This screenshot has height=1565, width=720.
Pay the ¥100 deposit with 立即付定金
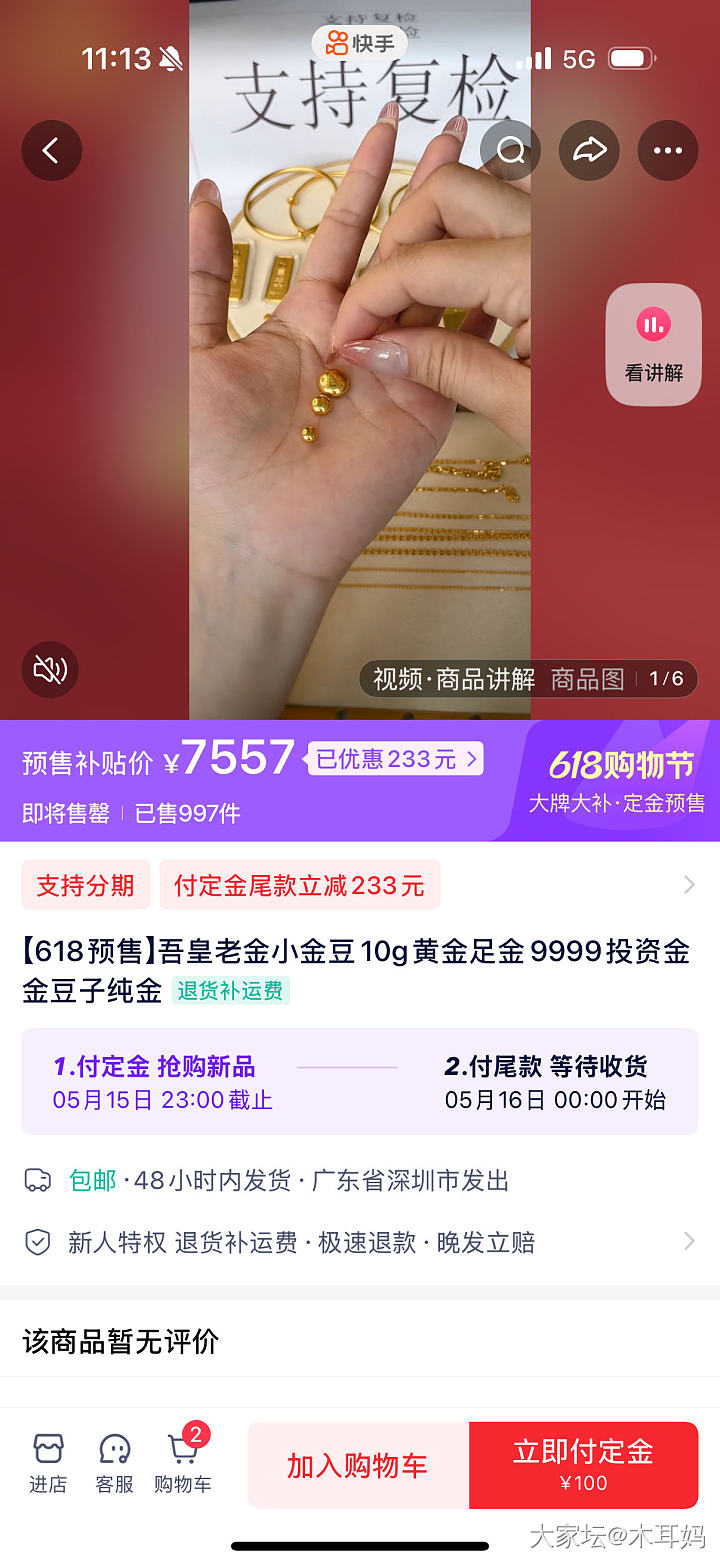(x=583, y=1465)
